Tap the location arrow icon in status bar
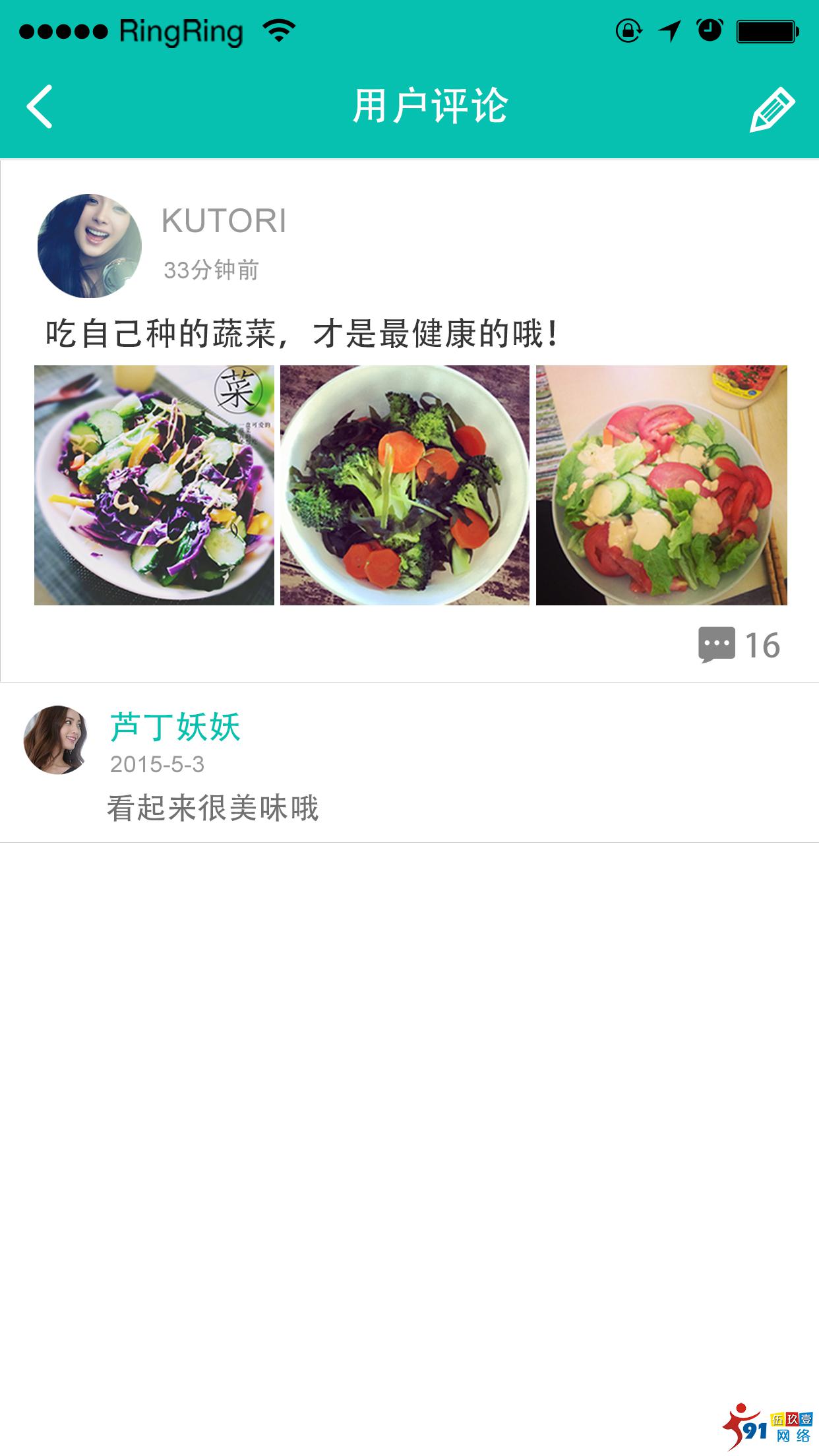This screenshot has height=1456, width=819. tap(669, 31)
